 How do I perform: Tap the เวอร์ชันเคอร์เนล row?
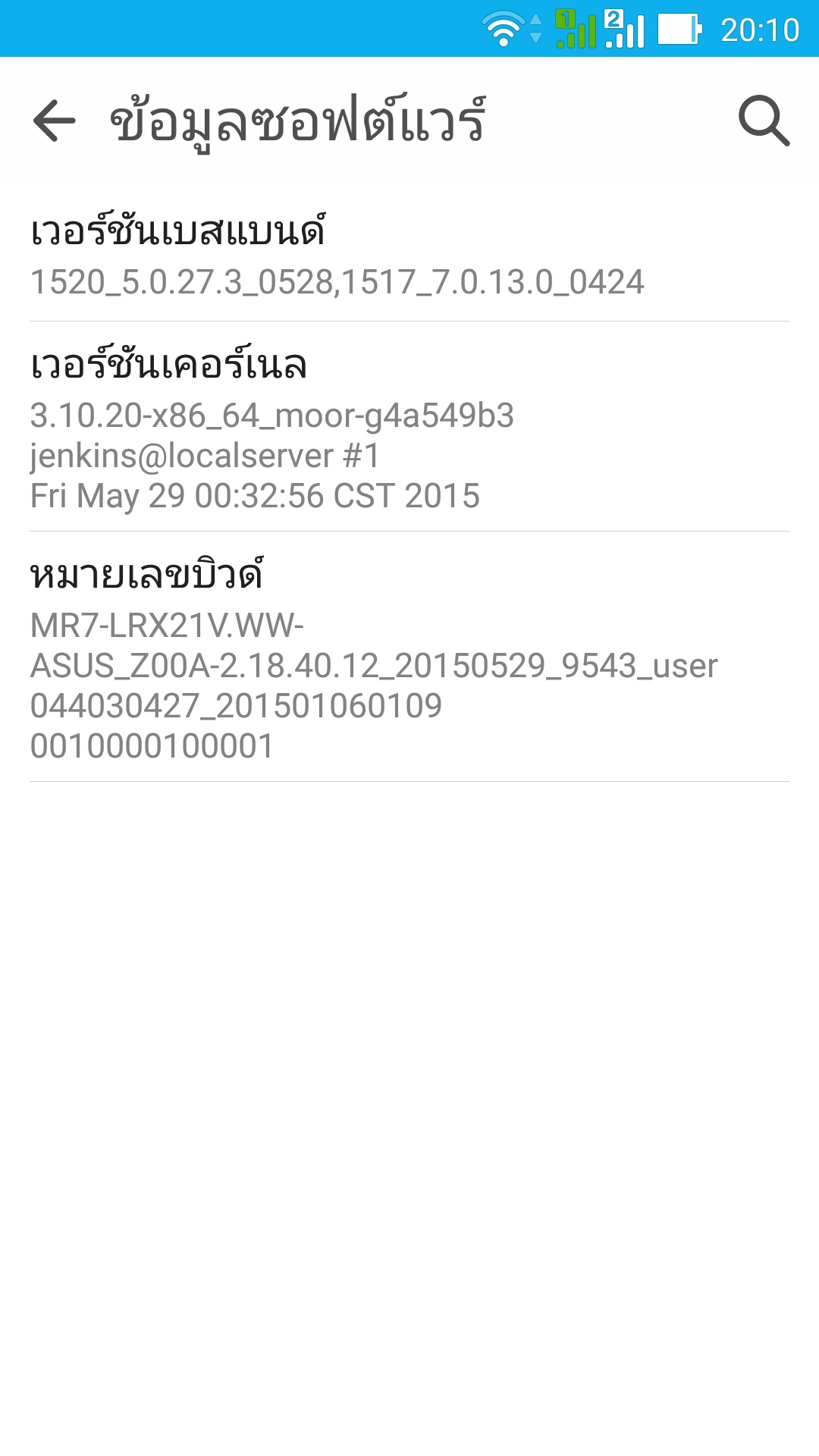point(409,427)
